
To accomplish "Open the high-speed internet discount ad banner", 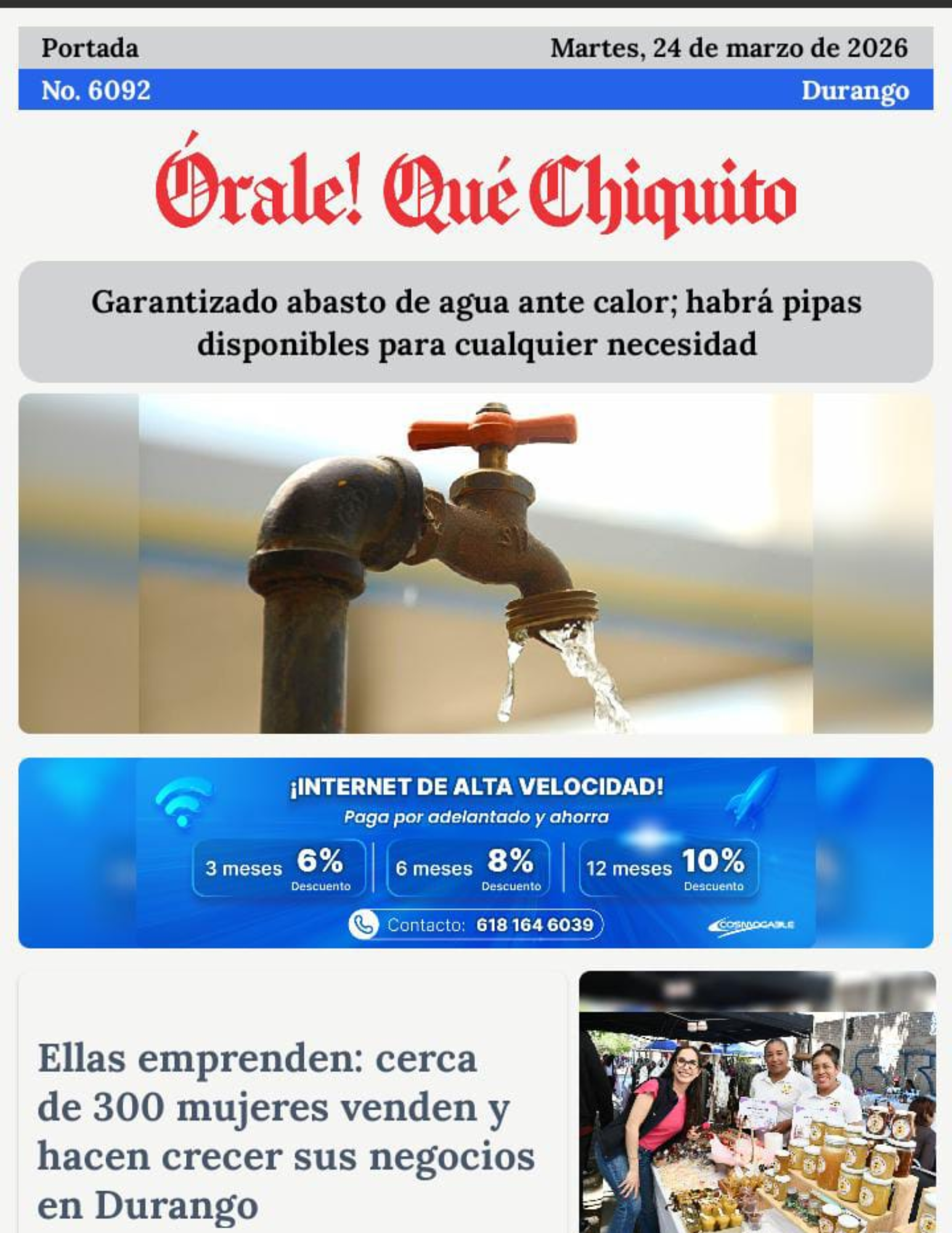I will 476,853.
